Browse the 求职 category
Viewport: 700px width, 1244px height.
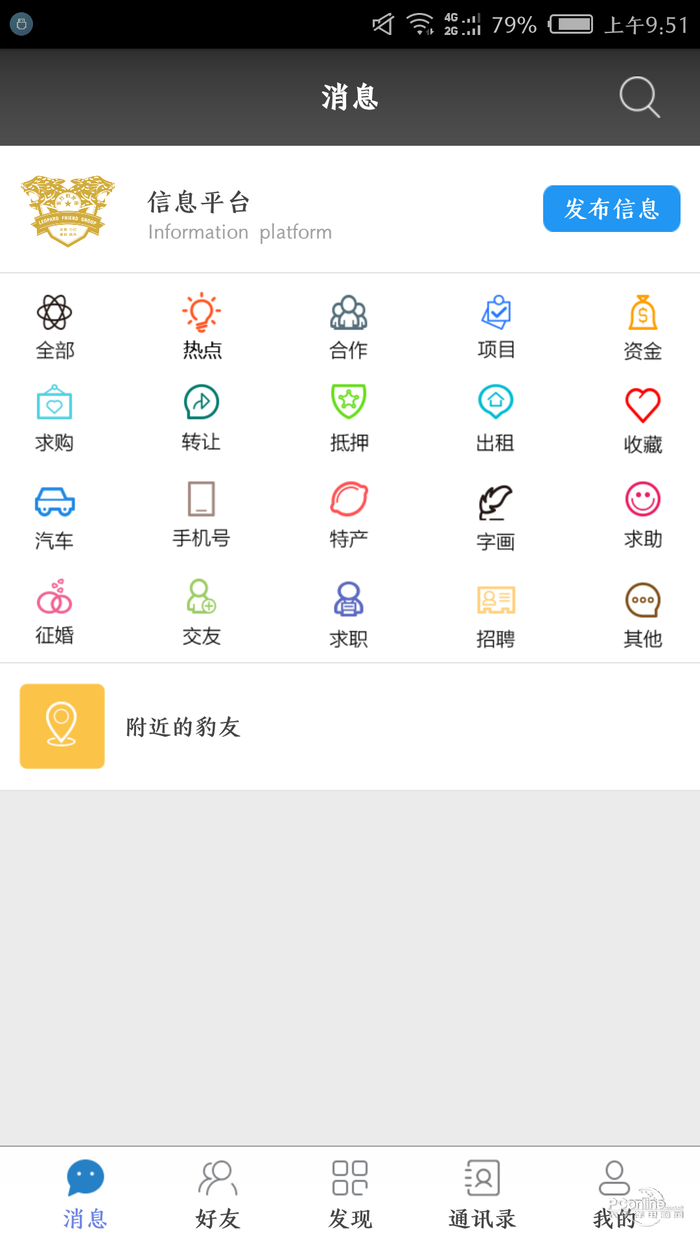[x=349, y=614]
